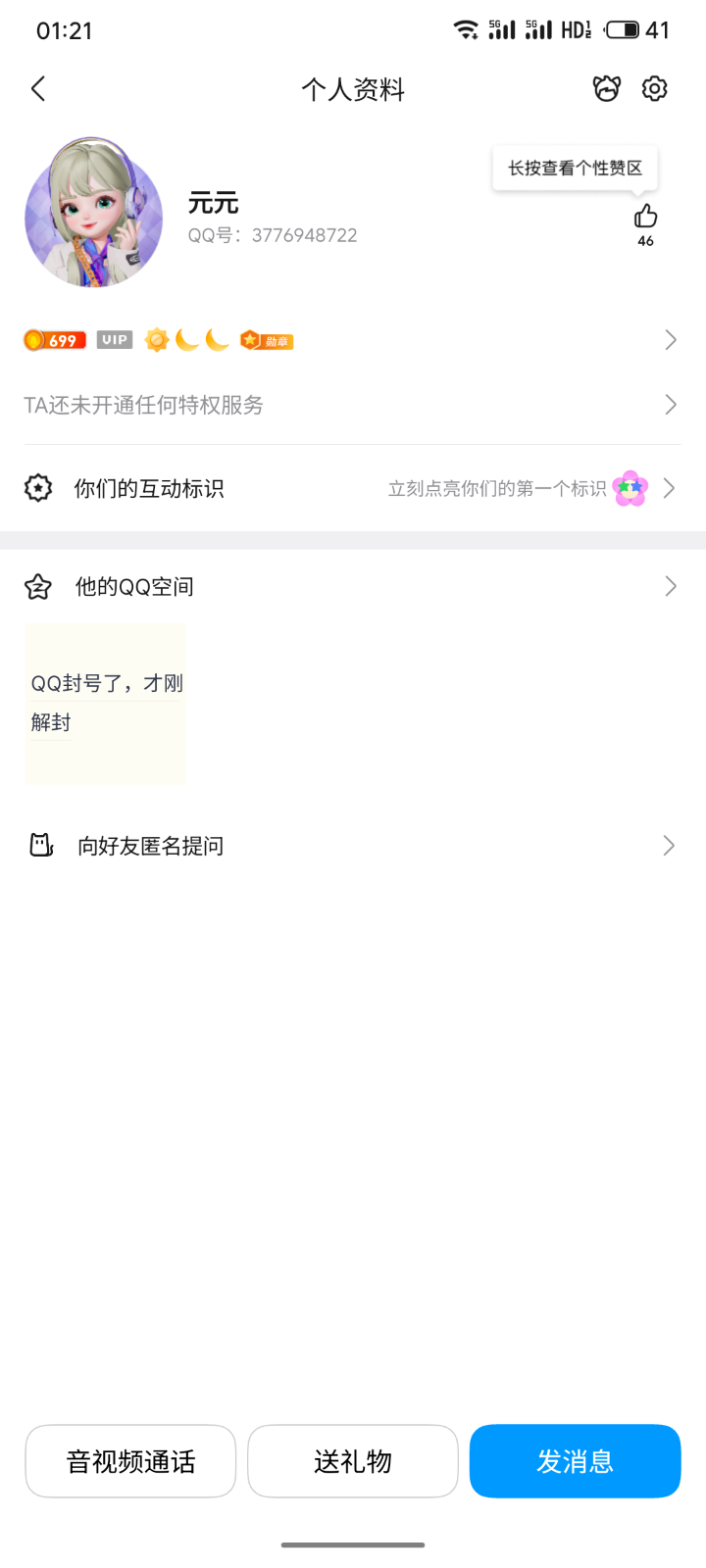Expand TA还未开通任何特权服务 section
The image size is (706, 1568).
671,405
